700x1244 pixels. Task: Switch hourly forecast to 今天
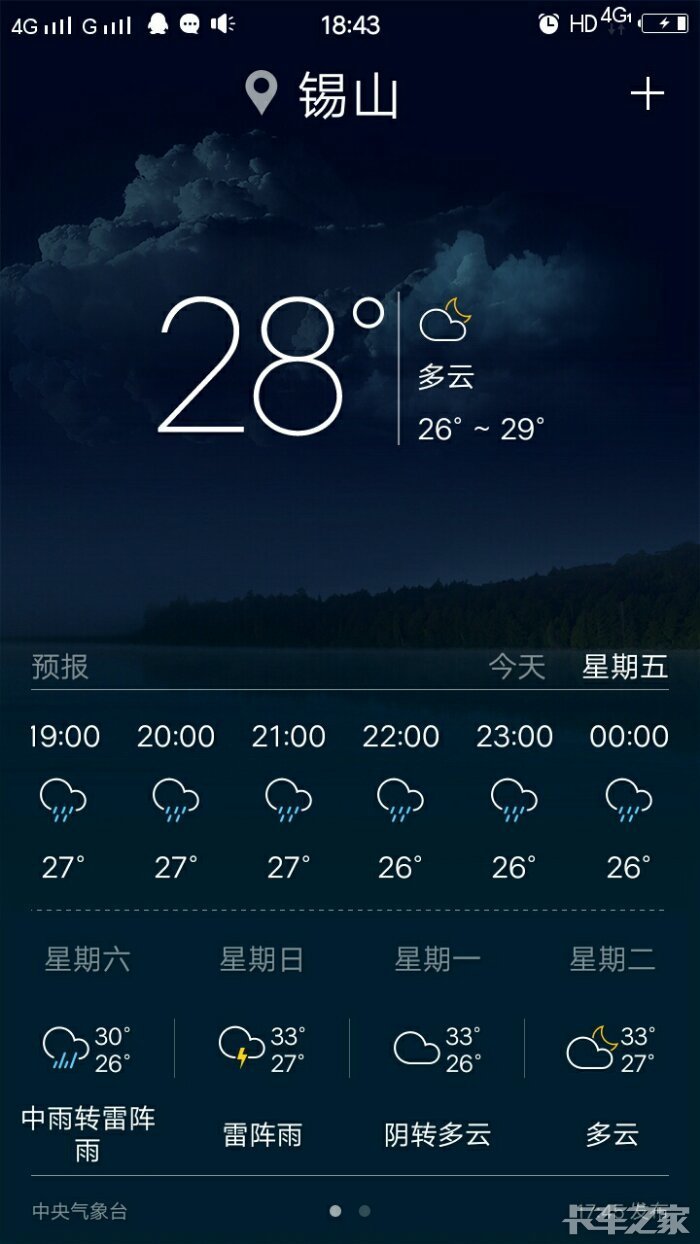click(517, 667)
